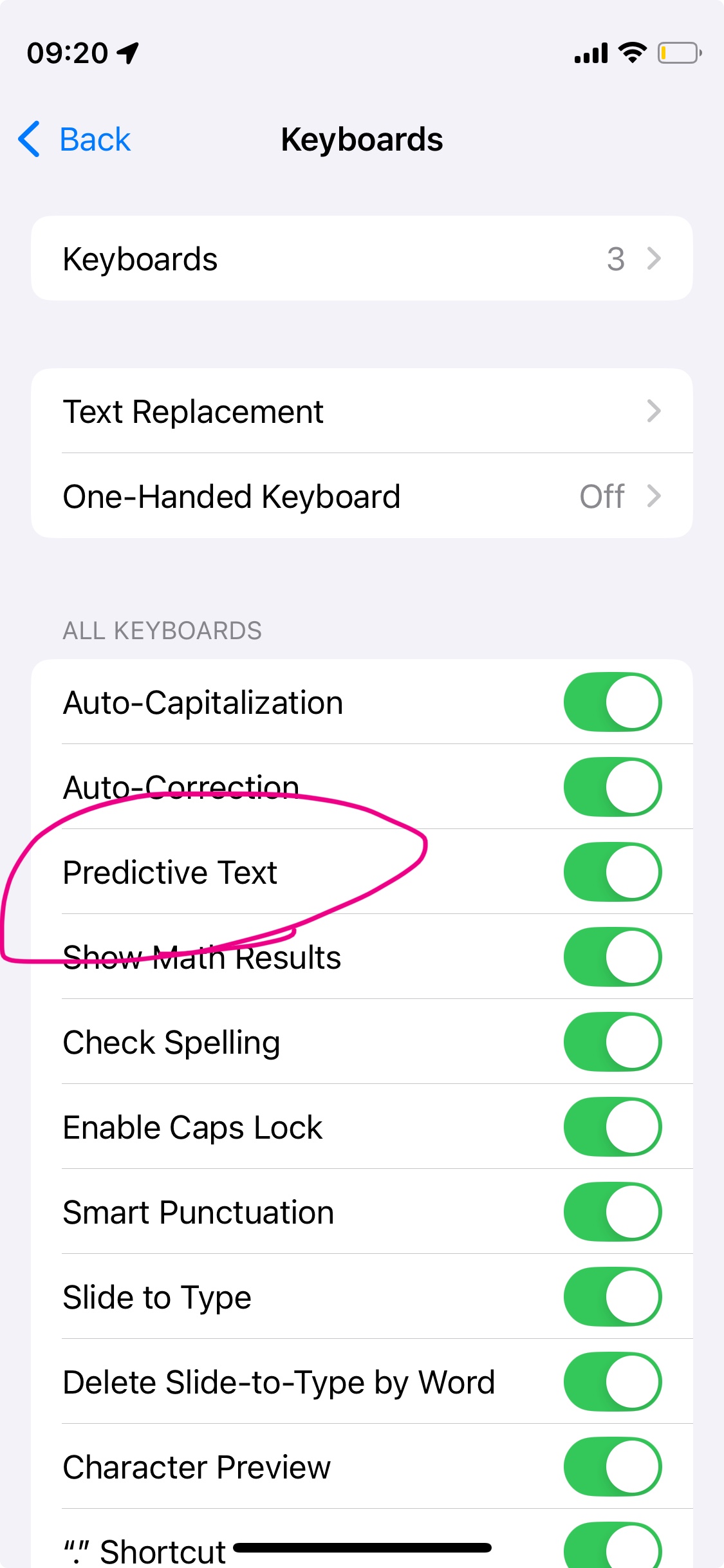The width and height of the screenshot is (724, 1568).
Task: Disable the Auto-Correction switch
Action: point(612,787)
